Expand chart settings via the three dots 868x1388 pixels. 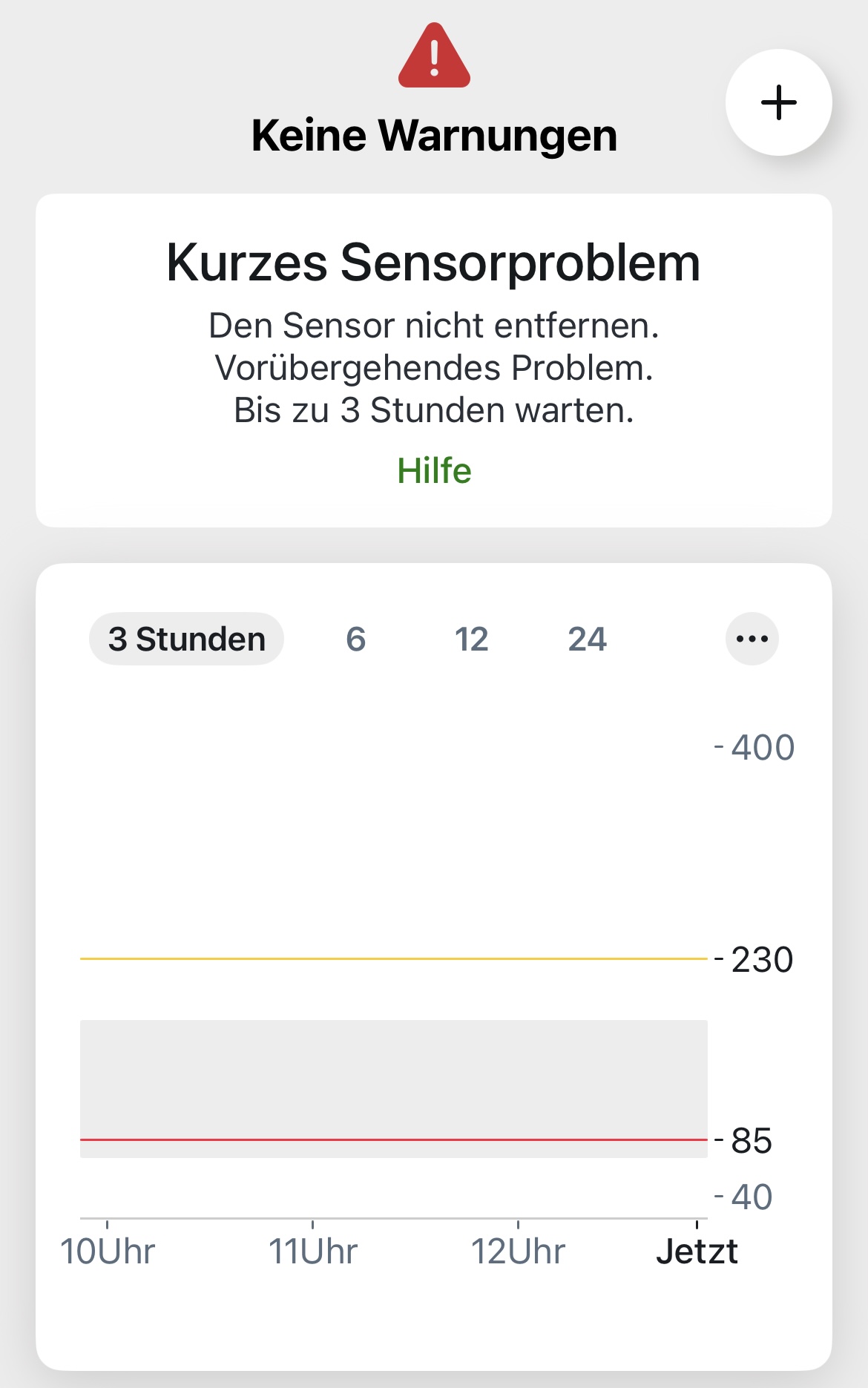click(751, 639)
